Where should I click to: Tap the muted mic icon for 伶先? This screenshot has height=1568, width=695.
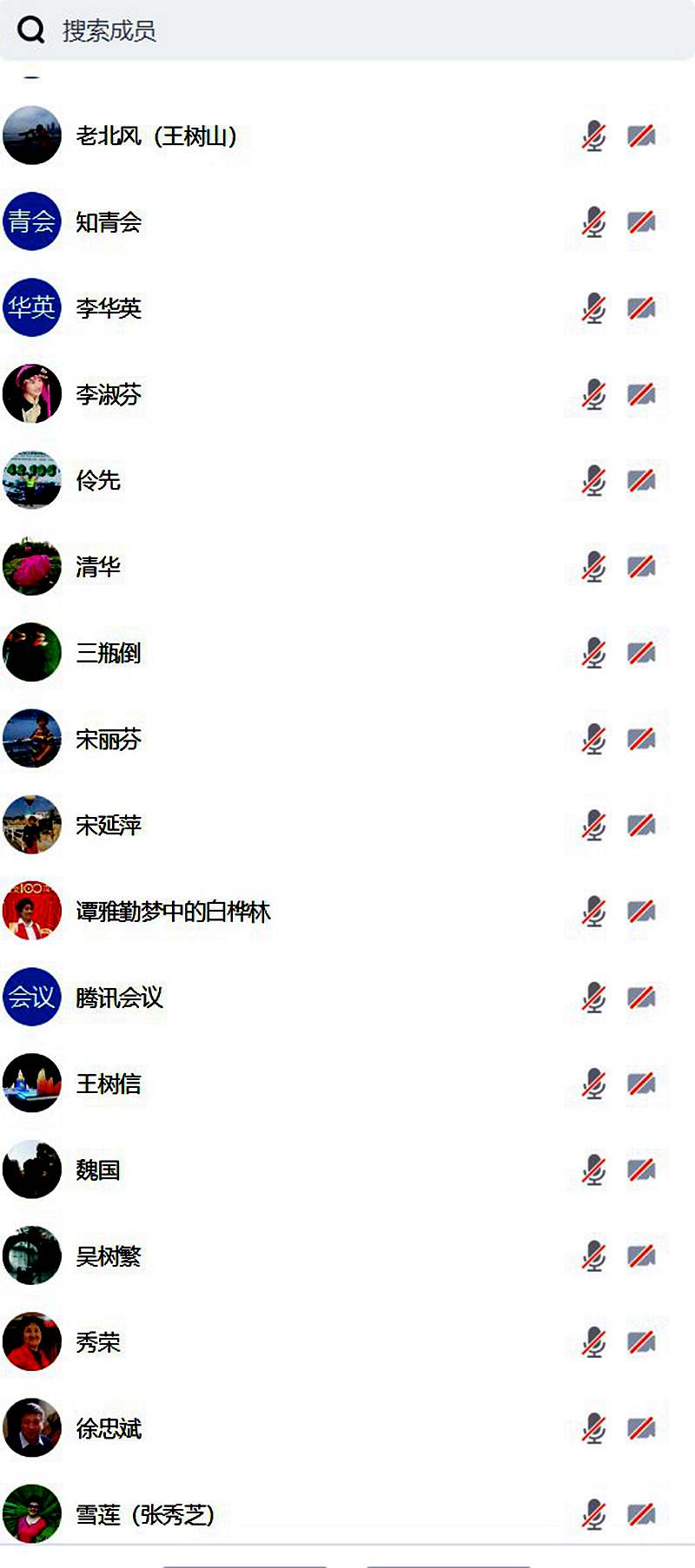594,480
